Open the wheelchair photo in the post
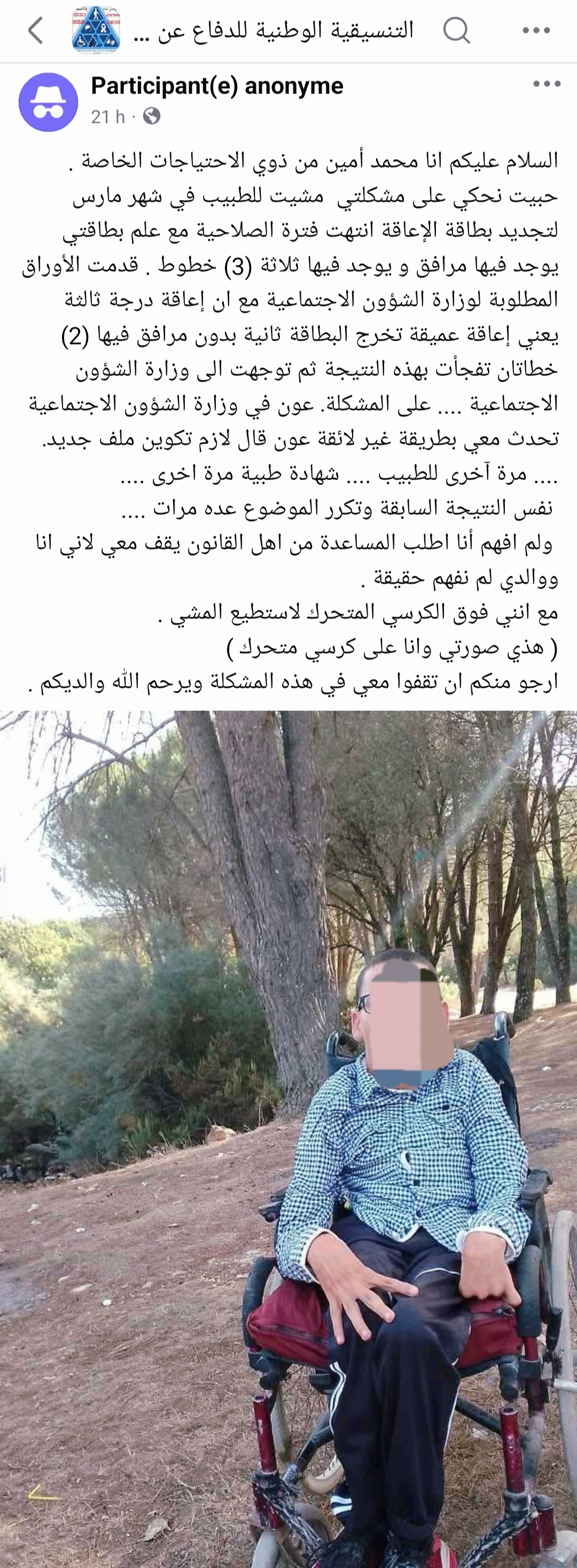The width and height of the screenshot is (577, 1568). coord(288,1138)
